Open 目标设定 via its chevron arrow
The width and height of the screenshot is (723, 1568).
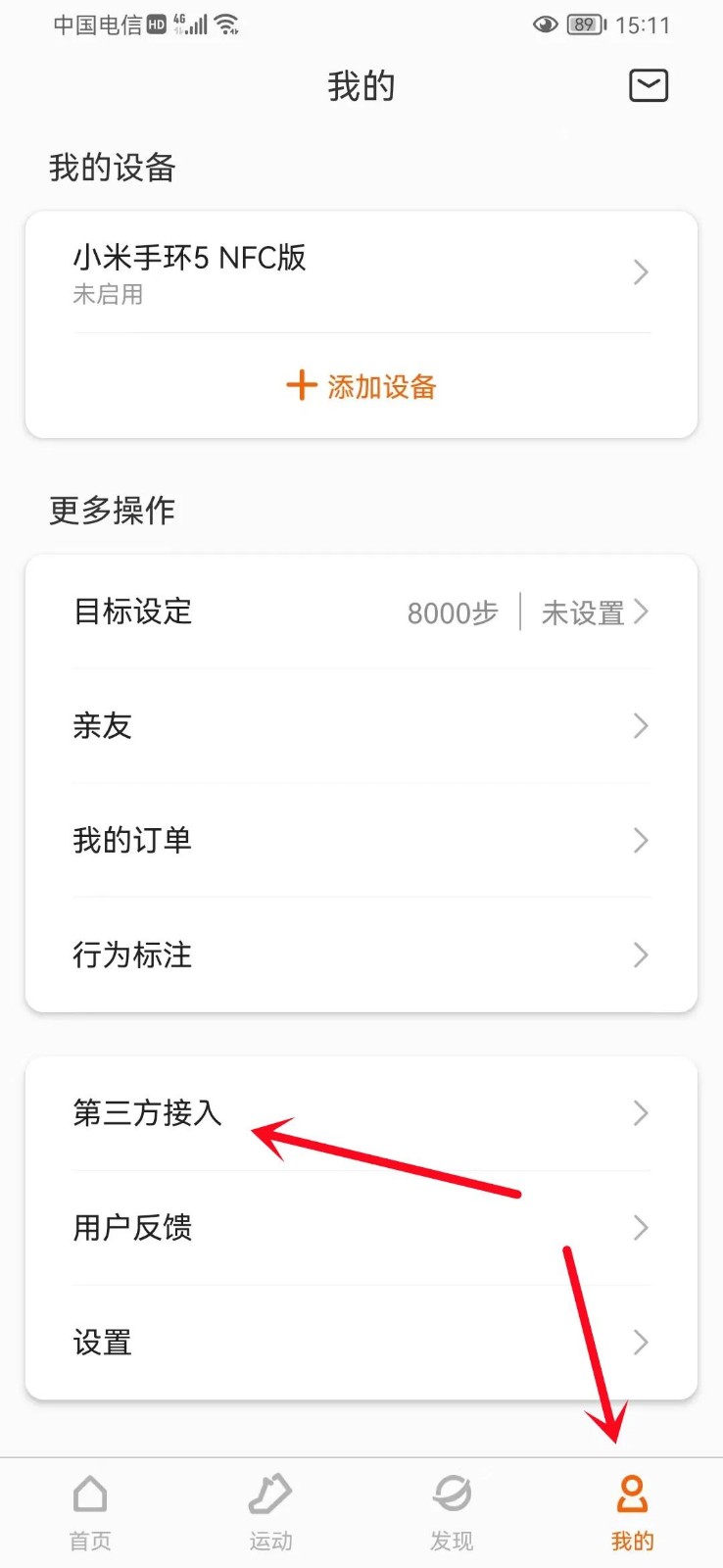point(642,611)
